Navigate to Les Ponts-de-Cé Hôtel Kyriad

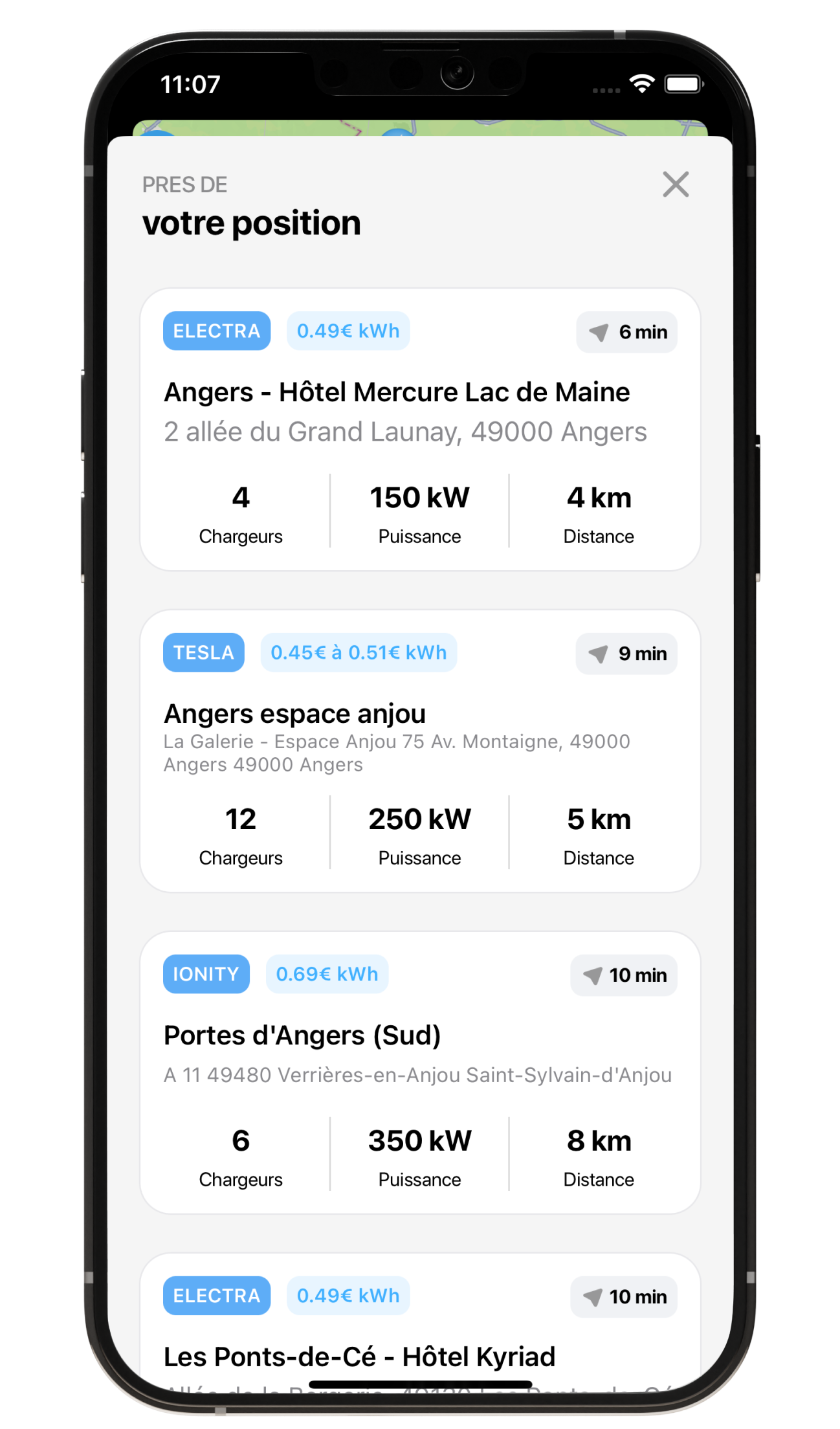point(624,1297)
